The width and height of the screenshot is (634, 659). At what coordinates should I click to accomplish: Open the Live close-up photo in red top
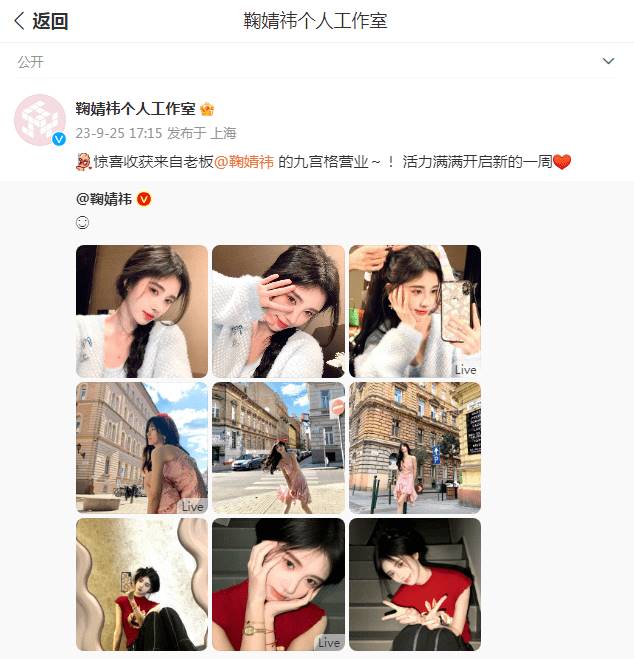click(x=278, y=584)
